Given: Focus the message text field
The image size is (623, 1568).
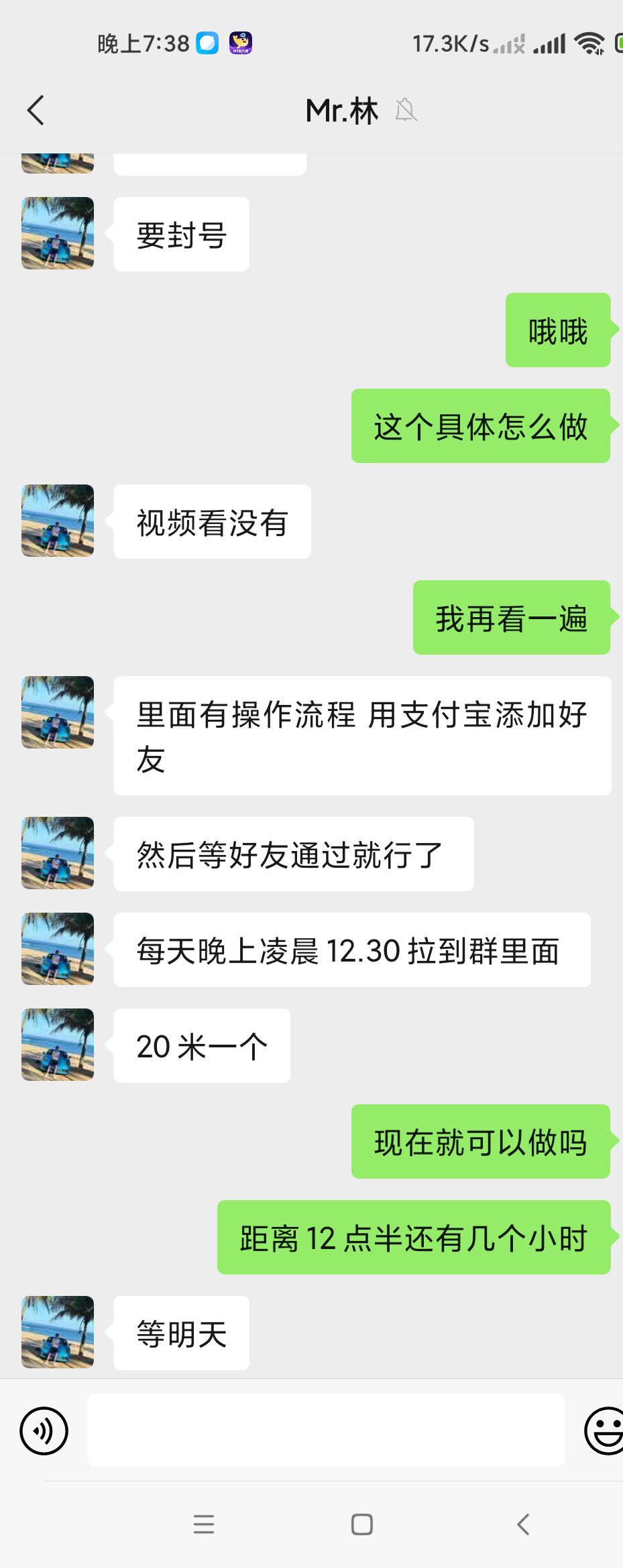Looking at the screenshot, I should pos(325,1430).
